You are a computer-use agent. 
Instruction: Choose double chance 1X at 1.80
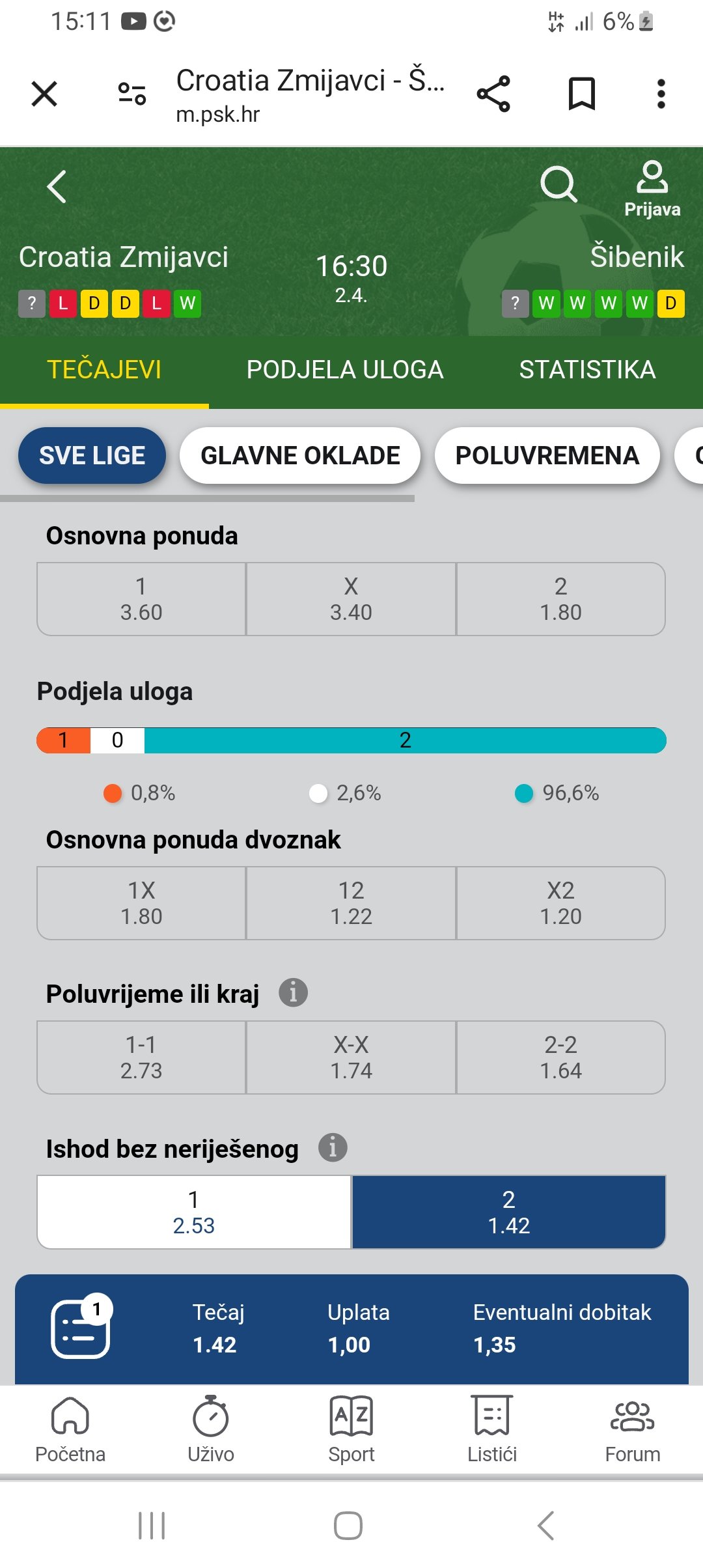point(141,903)
